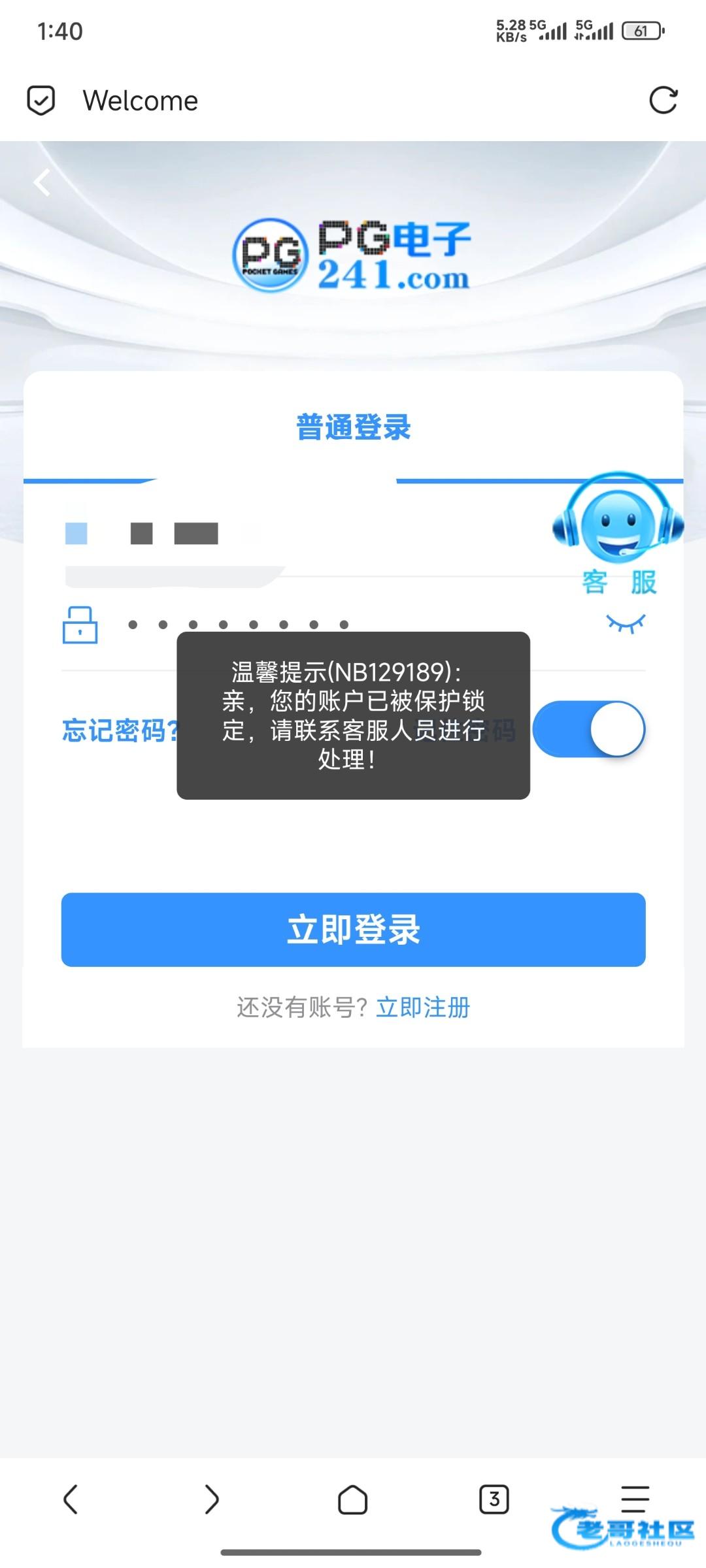
Task: Open the browser tabs switcher showing 3
Action: click(494, 1499)
